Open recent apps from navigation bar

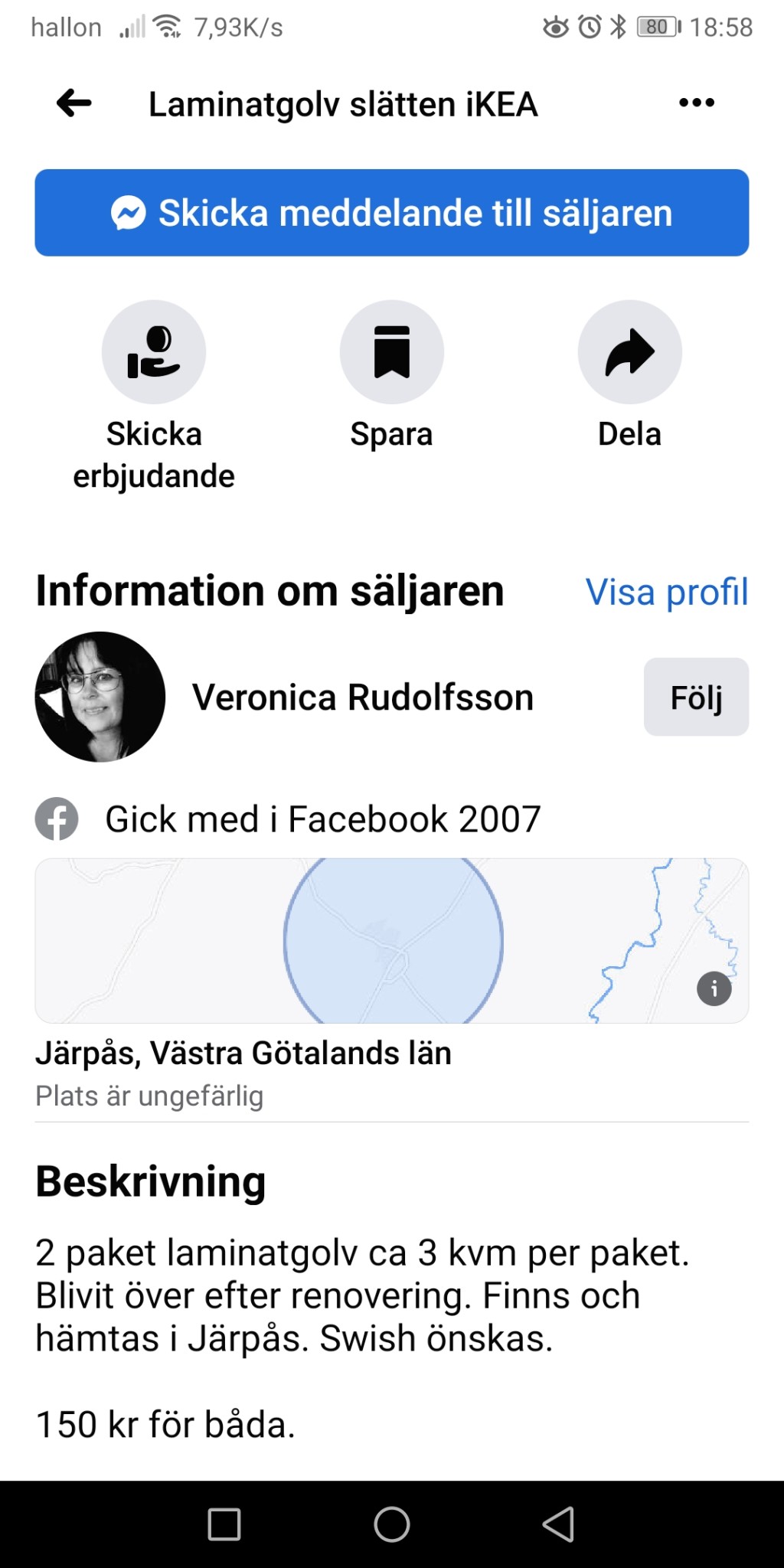click(x=224, y=1524)
